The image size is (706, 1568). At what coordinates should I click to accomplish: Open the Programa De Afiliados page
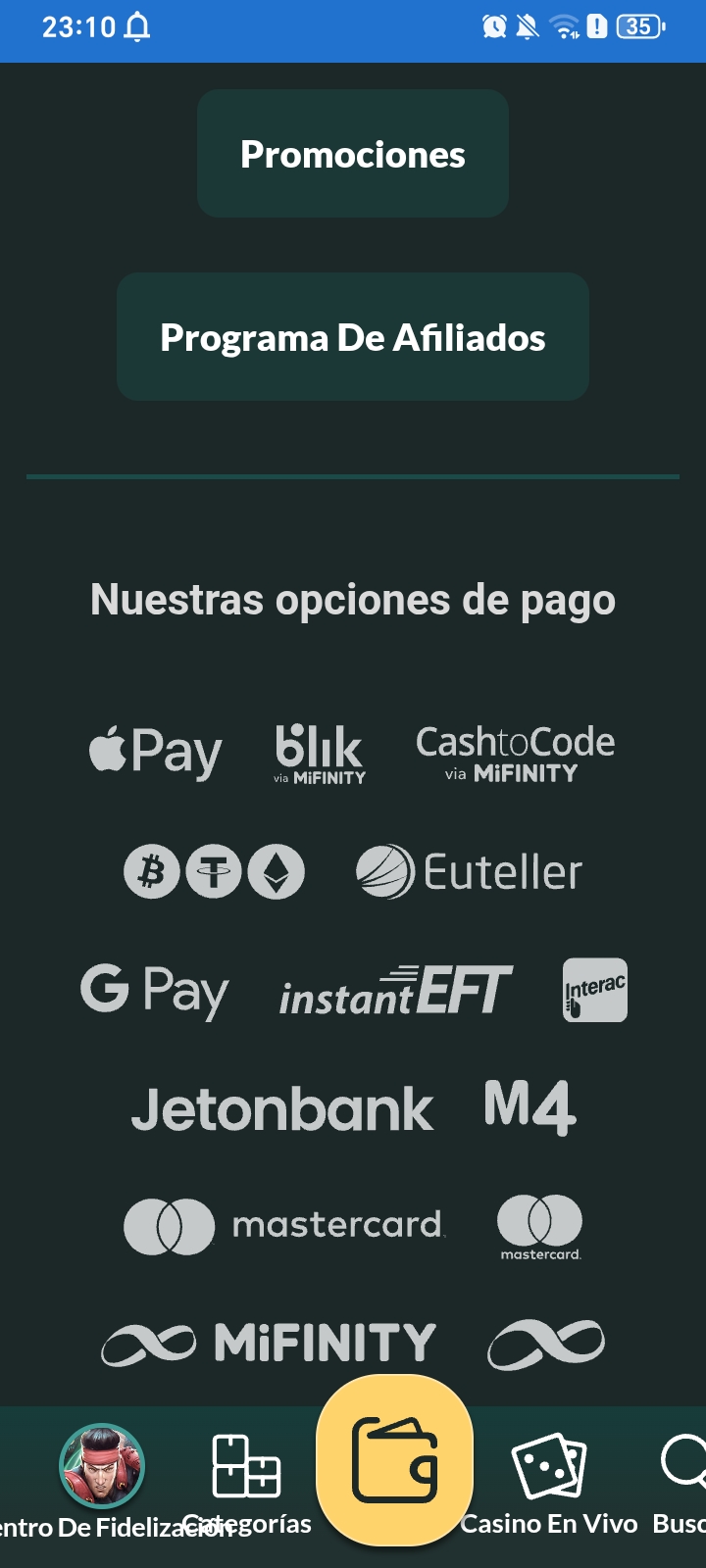[x=353, y=337]
